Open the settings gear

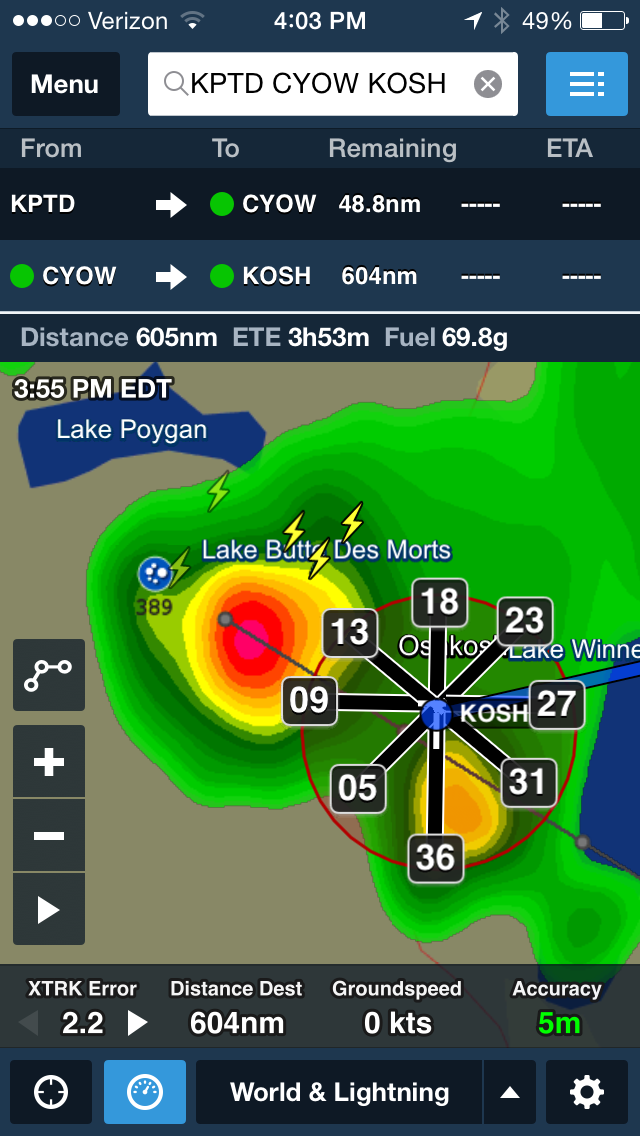(588, 1093)
